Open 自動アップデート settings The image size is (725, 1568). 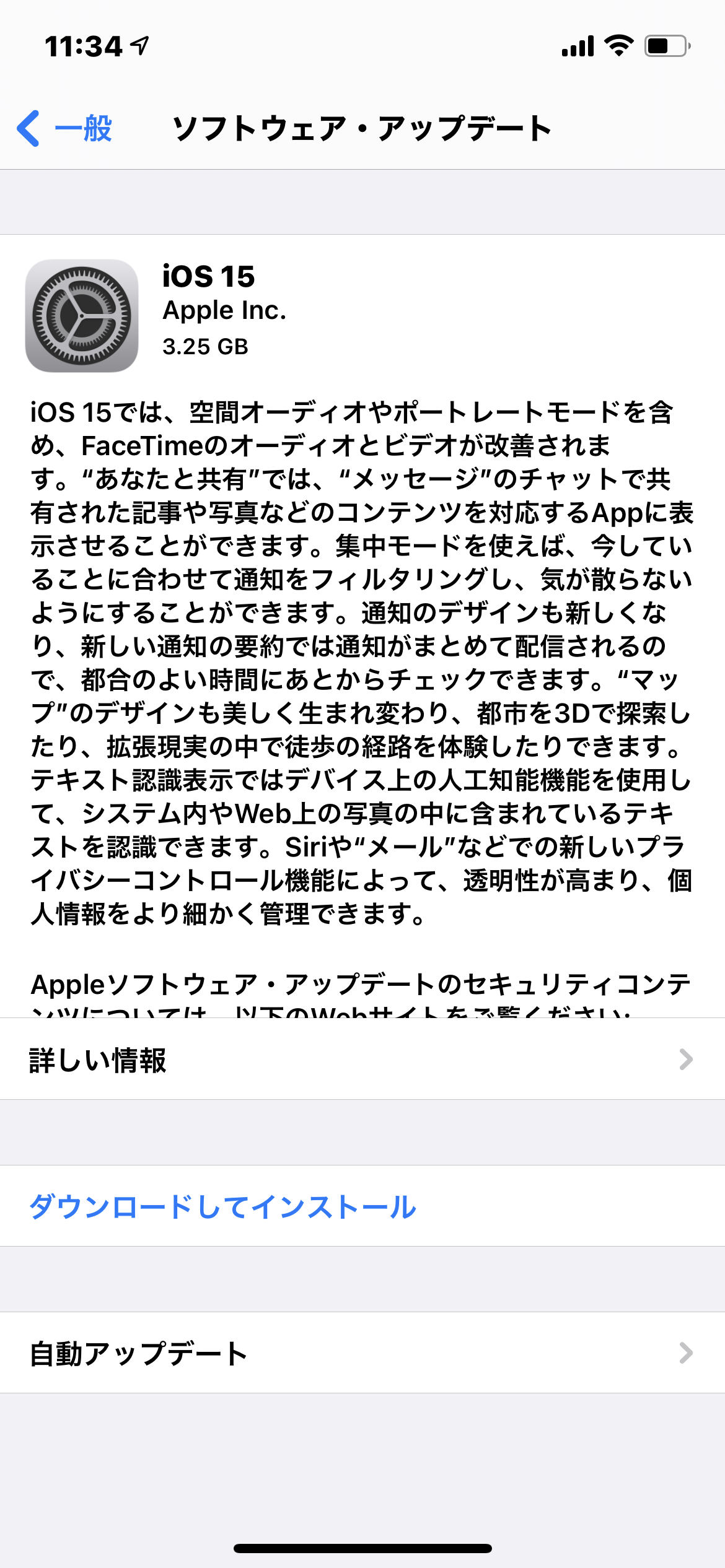[x=362, y=1352]
